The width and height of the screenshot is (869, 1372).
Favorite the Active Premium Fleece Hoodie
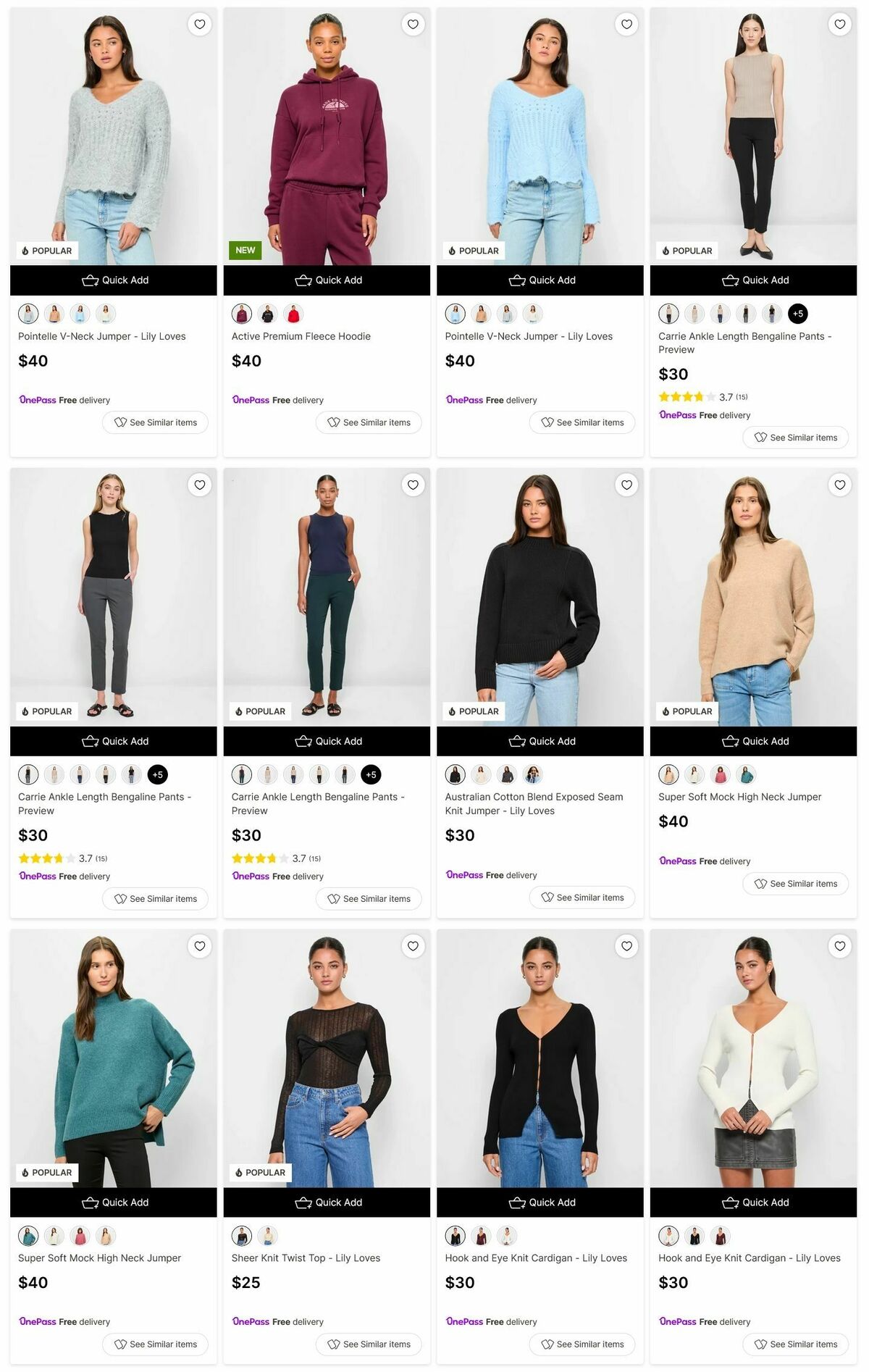click(x=413, y=24)
